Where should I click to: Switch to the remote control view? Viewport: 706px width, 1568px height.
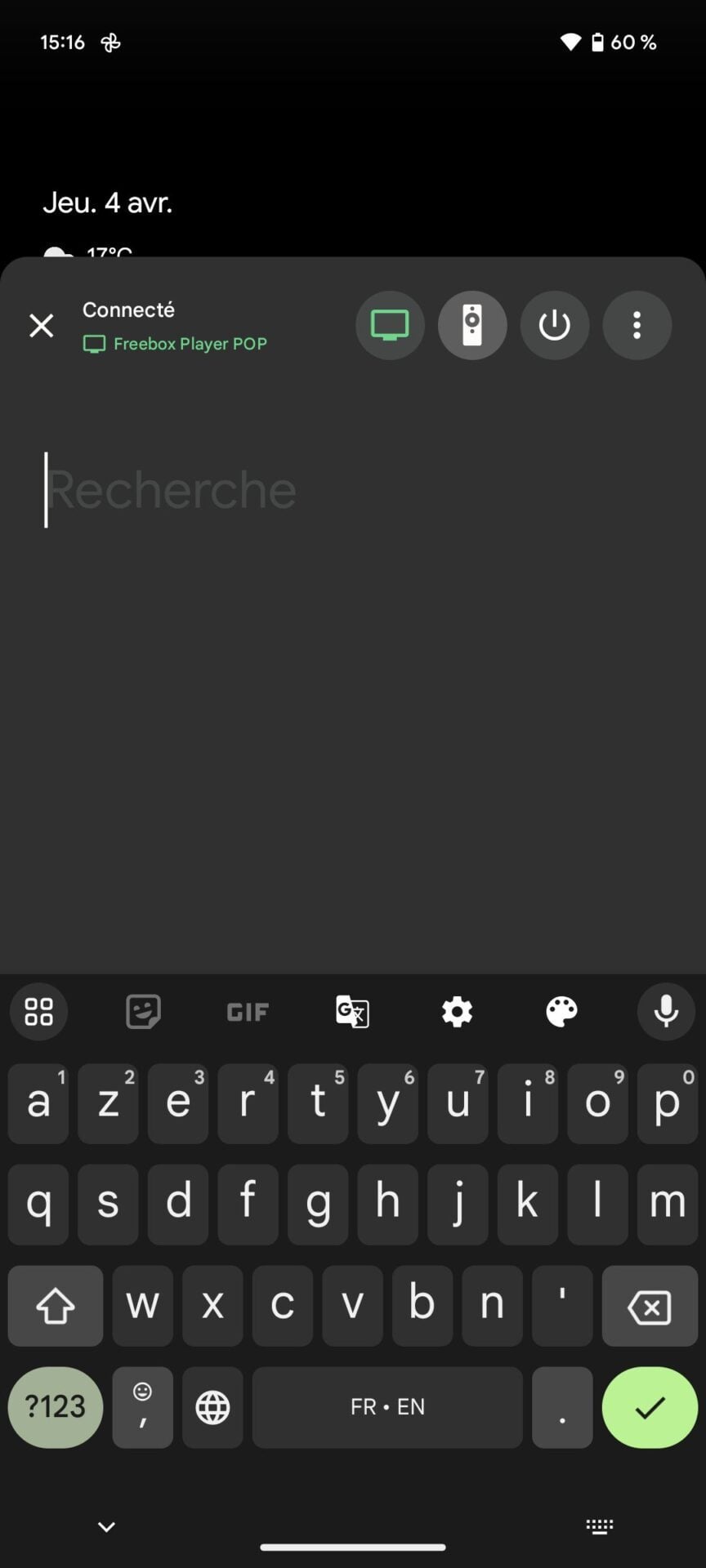pos(472,326)
